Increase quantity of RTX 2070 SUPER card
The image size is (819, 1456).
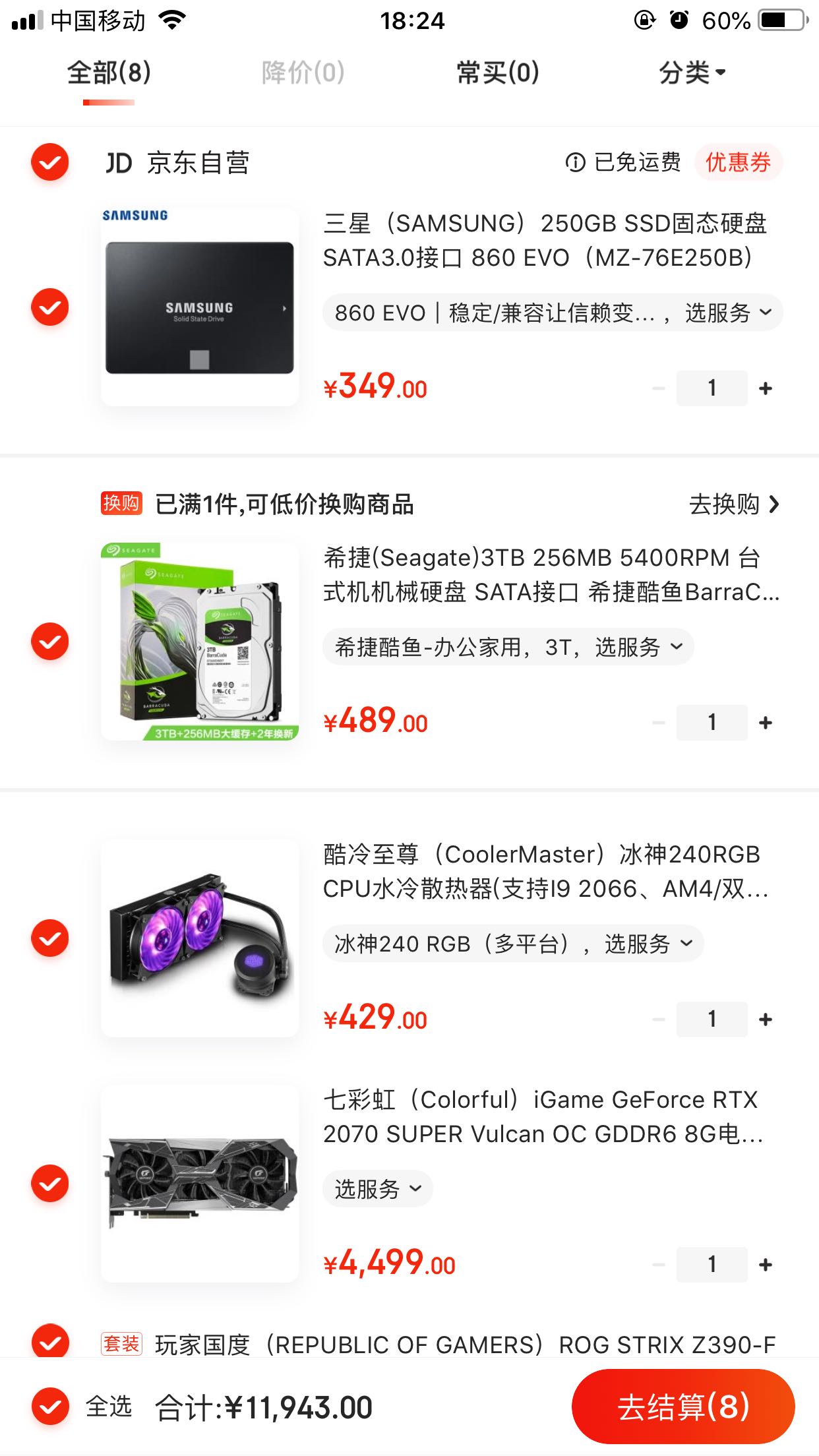pos(765,1265)
